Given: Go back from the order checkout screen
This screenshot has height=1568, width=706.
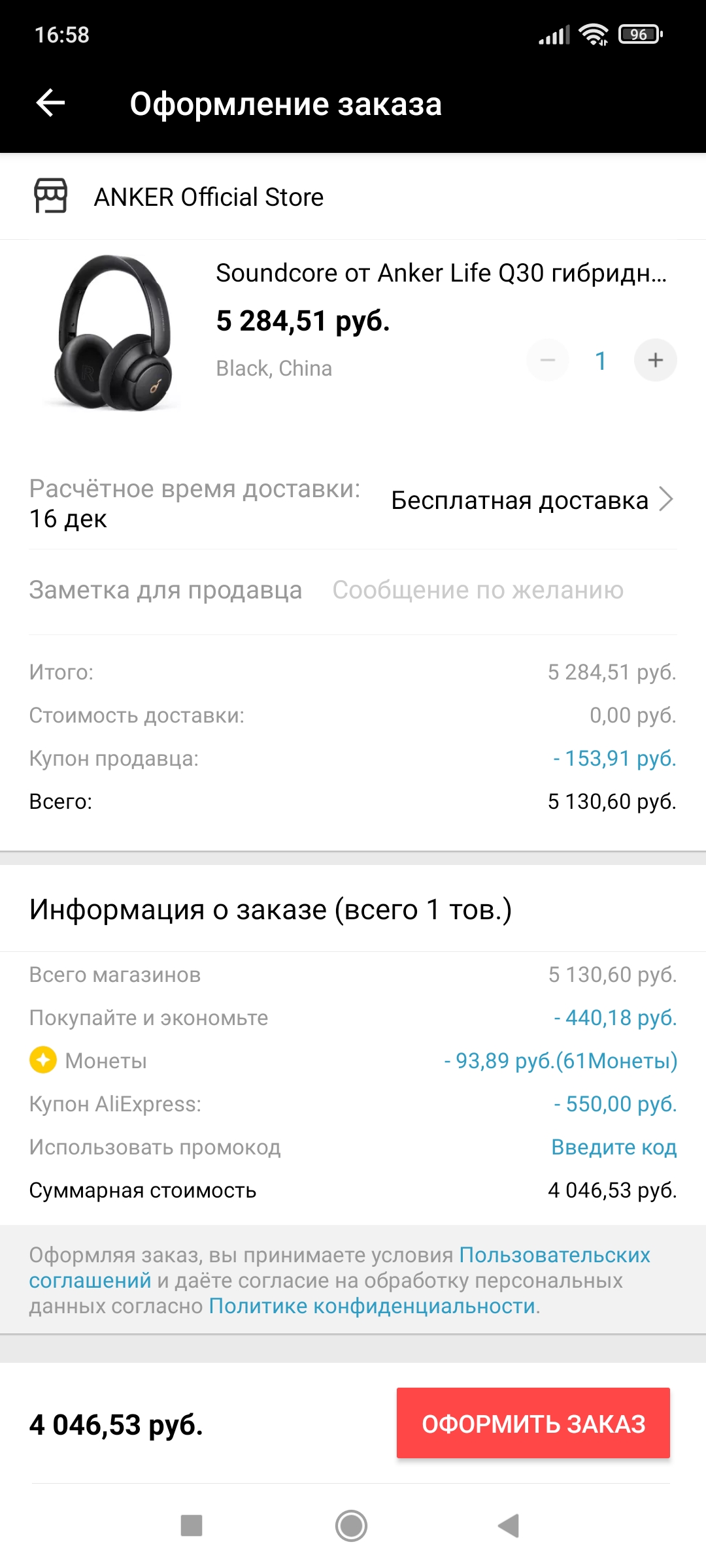Looking at the screenshot, I should (50, 103).
